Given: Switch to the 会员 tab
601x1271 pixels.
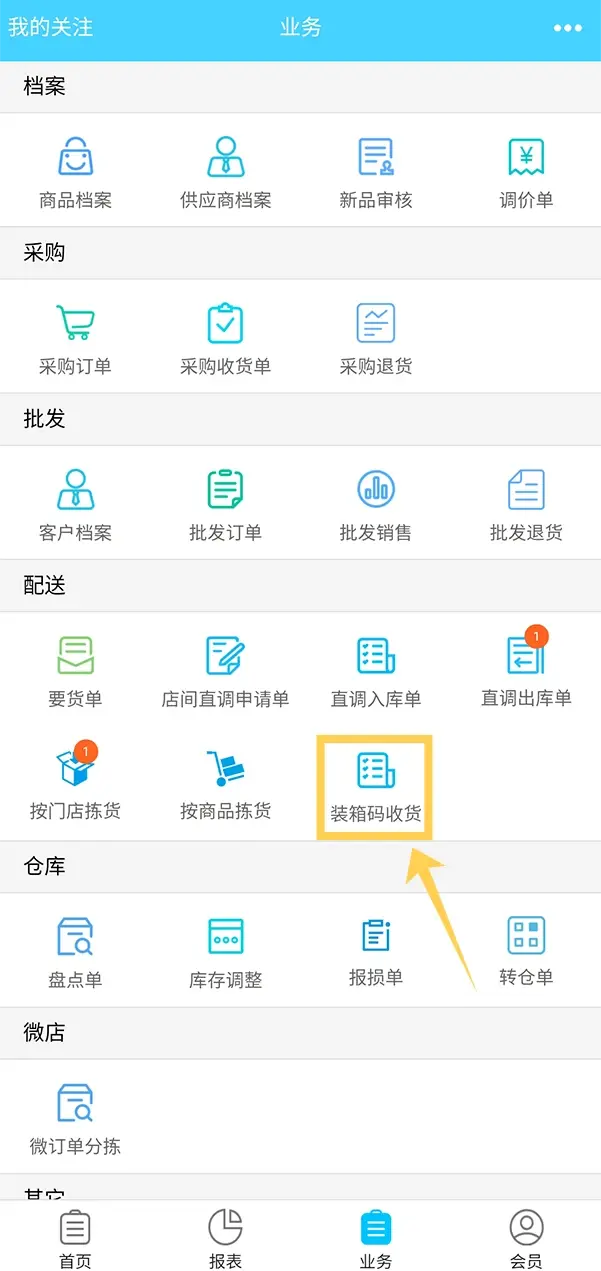Looking at the screenshot, I should click(x=526, y=1238).
